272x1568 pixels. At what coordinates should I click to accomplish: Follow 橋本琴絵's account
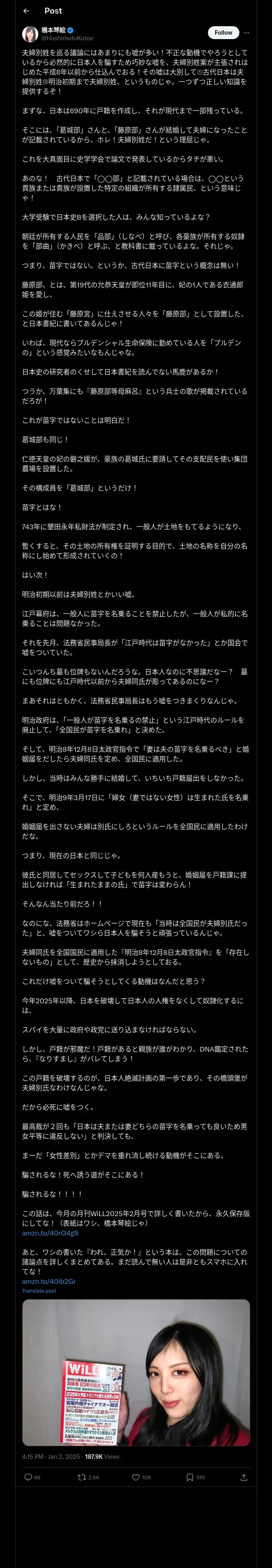tap(223, 33)
